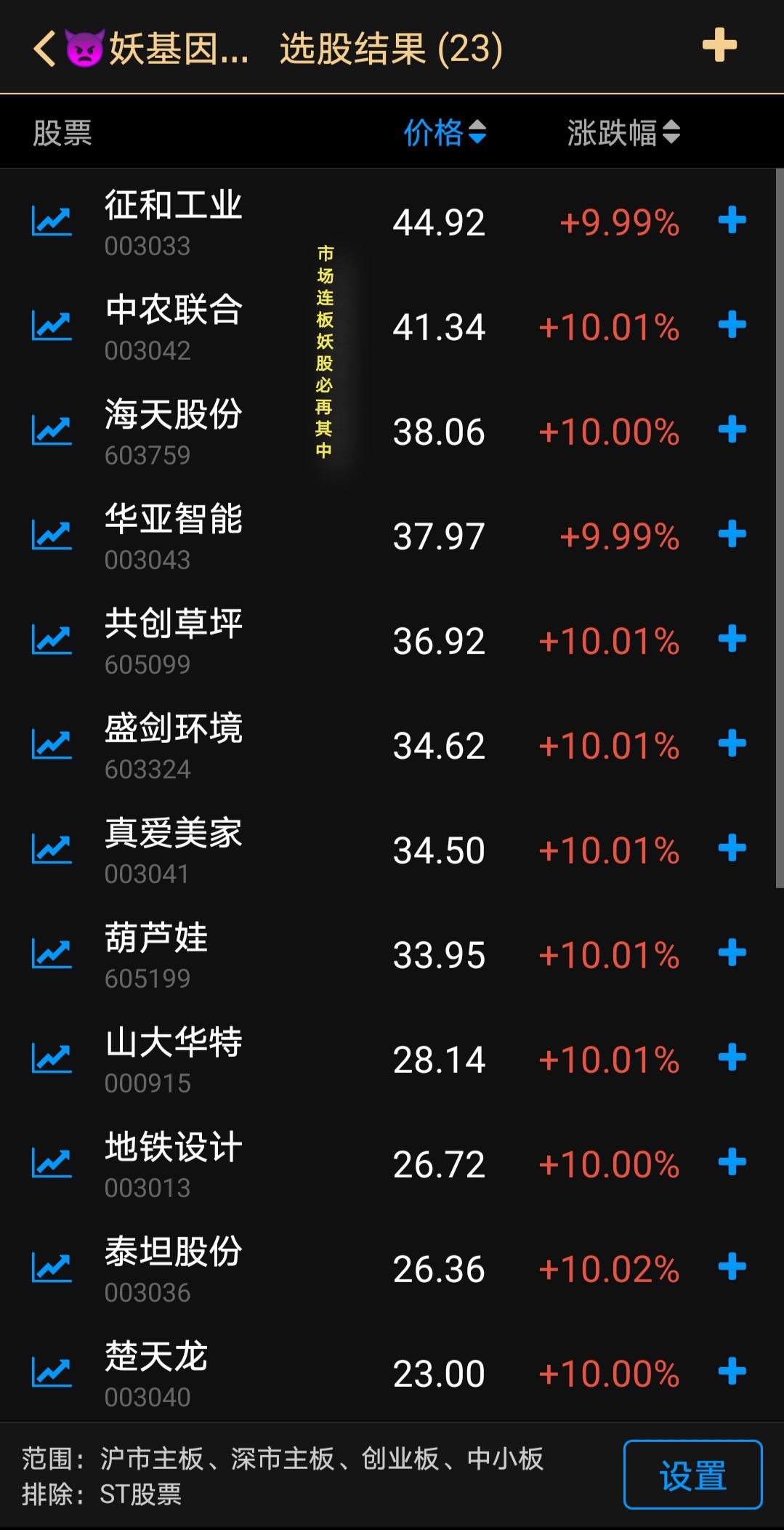Open stock 盛剑环境 details
This screenshot has height=1530, width=784.
173,744
